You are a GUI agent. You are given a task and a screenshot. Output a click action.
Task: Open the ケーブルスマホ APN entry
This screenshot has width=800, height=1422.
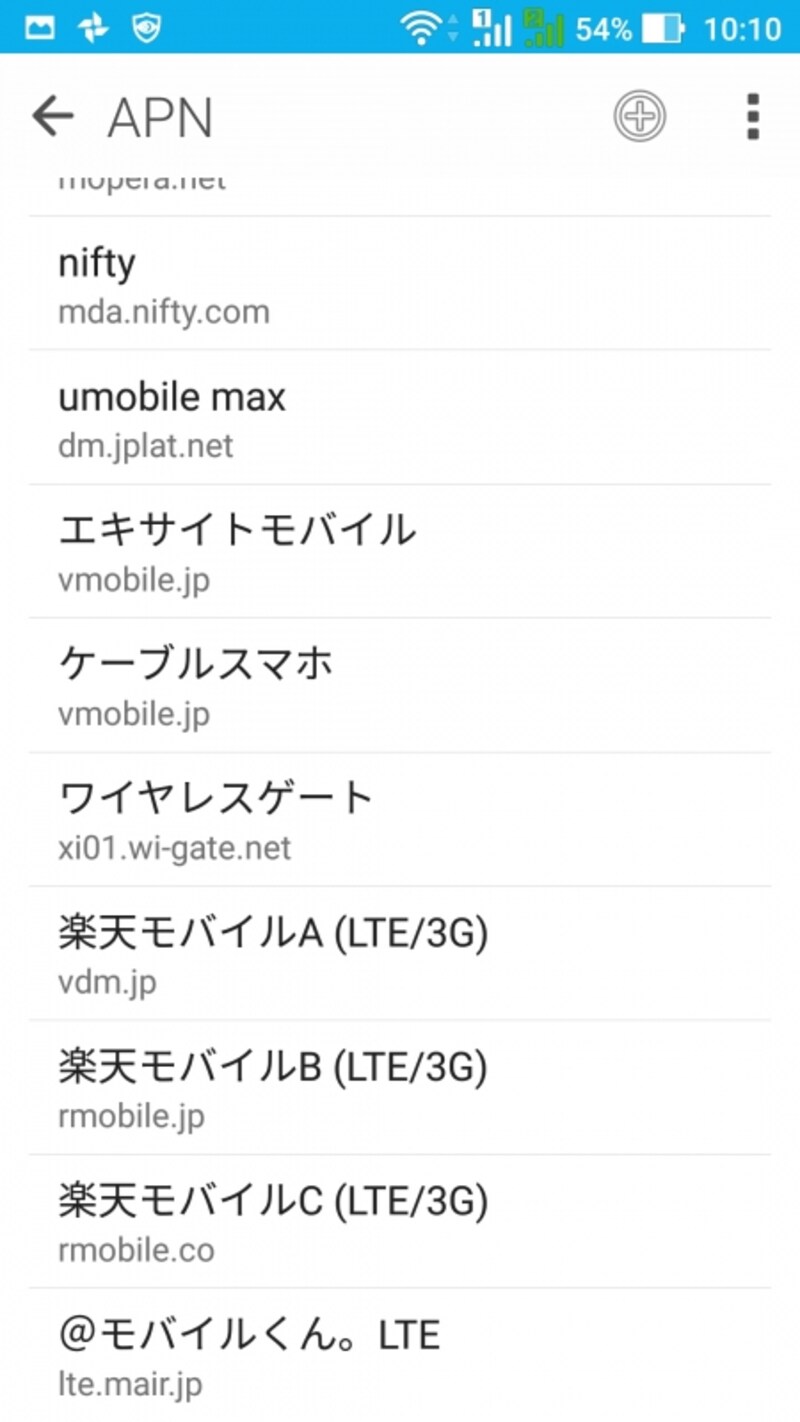tap(400, 686)
